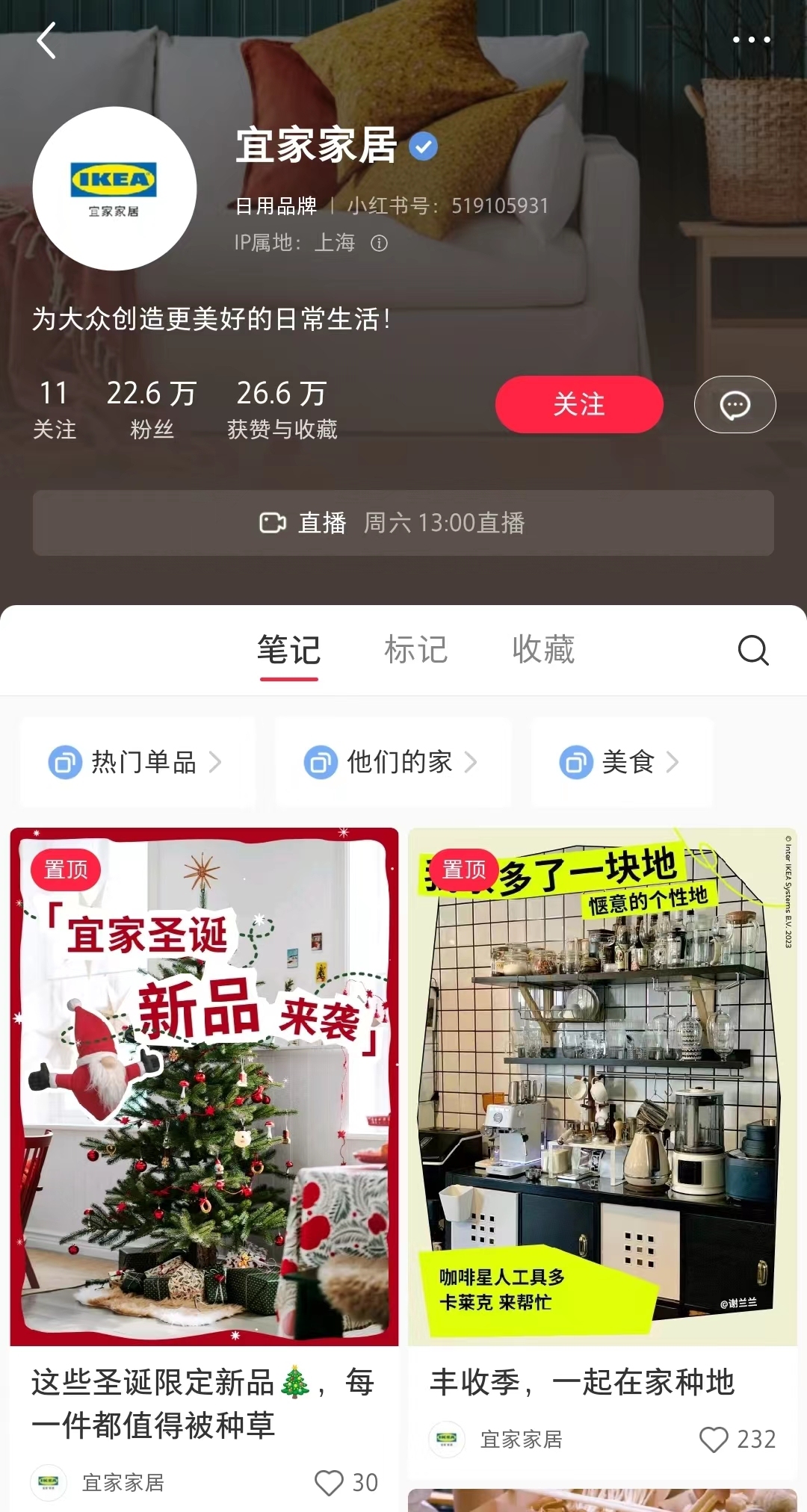807x1512 pixels.
Task: Open the three-dot overflow menu
Action: [x=751, y=40]
